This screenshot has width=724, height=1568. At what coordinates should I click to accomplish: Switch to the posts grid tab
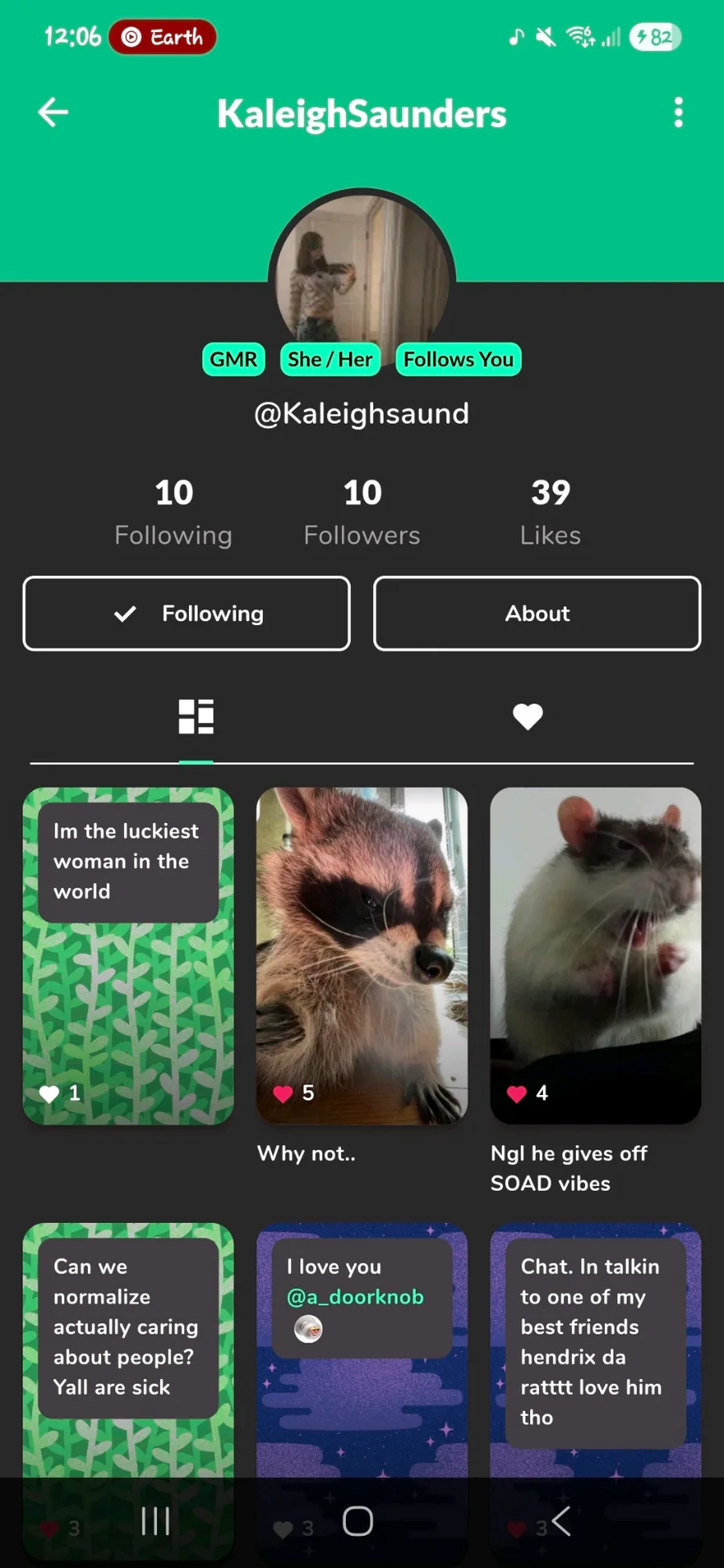coord(195,716)
